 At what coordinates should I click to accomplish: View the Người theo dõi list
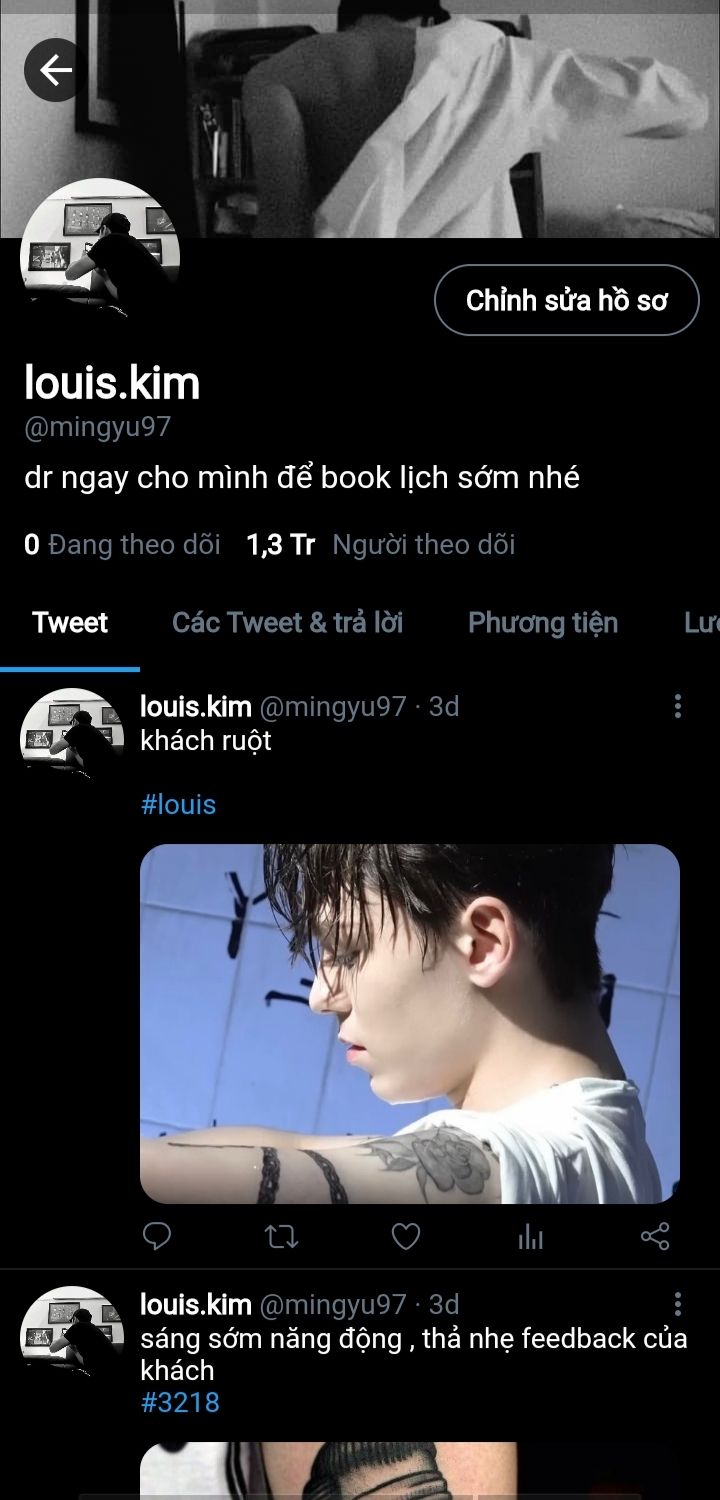coord(381,545)
